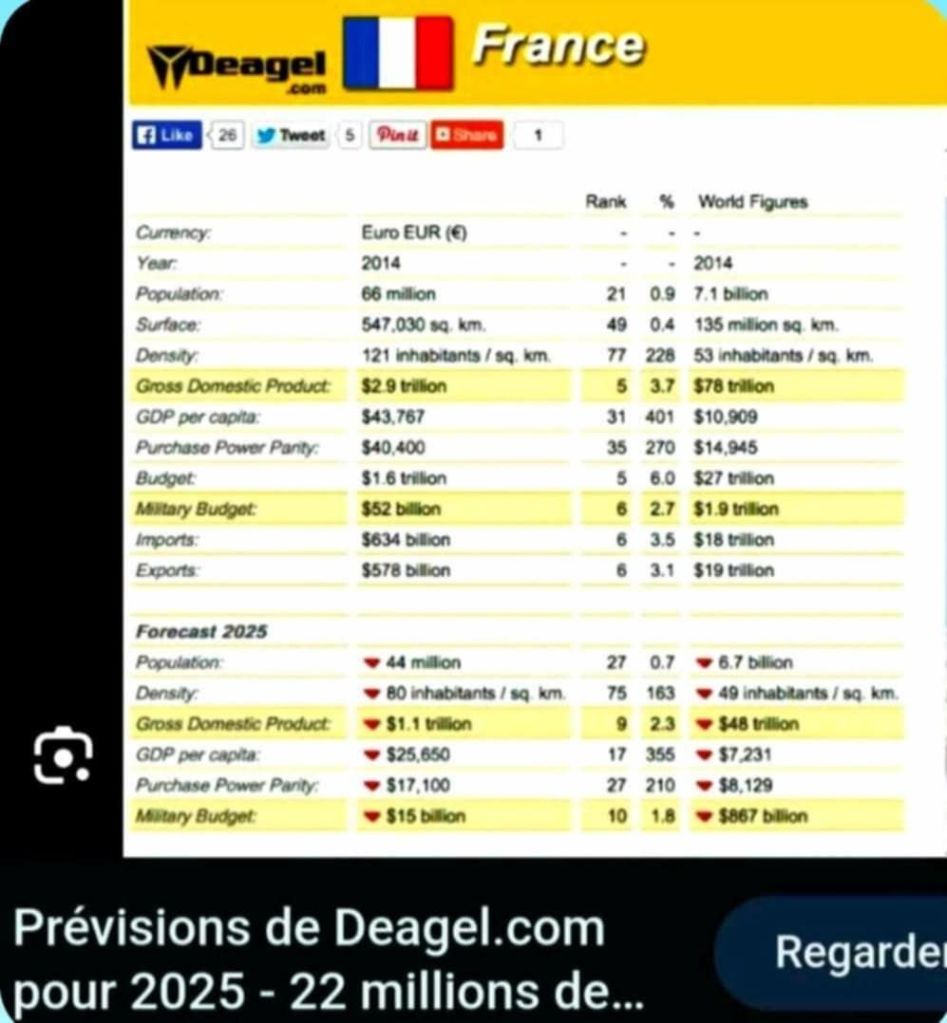Open the Lens image search icon
Viewport: 947px width, 1023px height.
coord(63,755)
